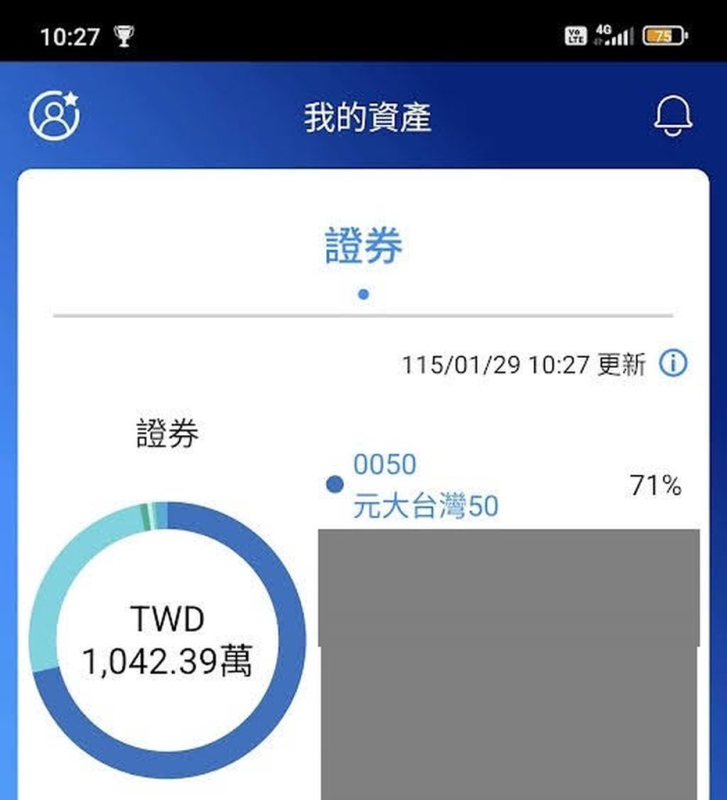The image size is (727, 800).
Task: Select the 證券 tab
Action: pos(363,246)
